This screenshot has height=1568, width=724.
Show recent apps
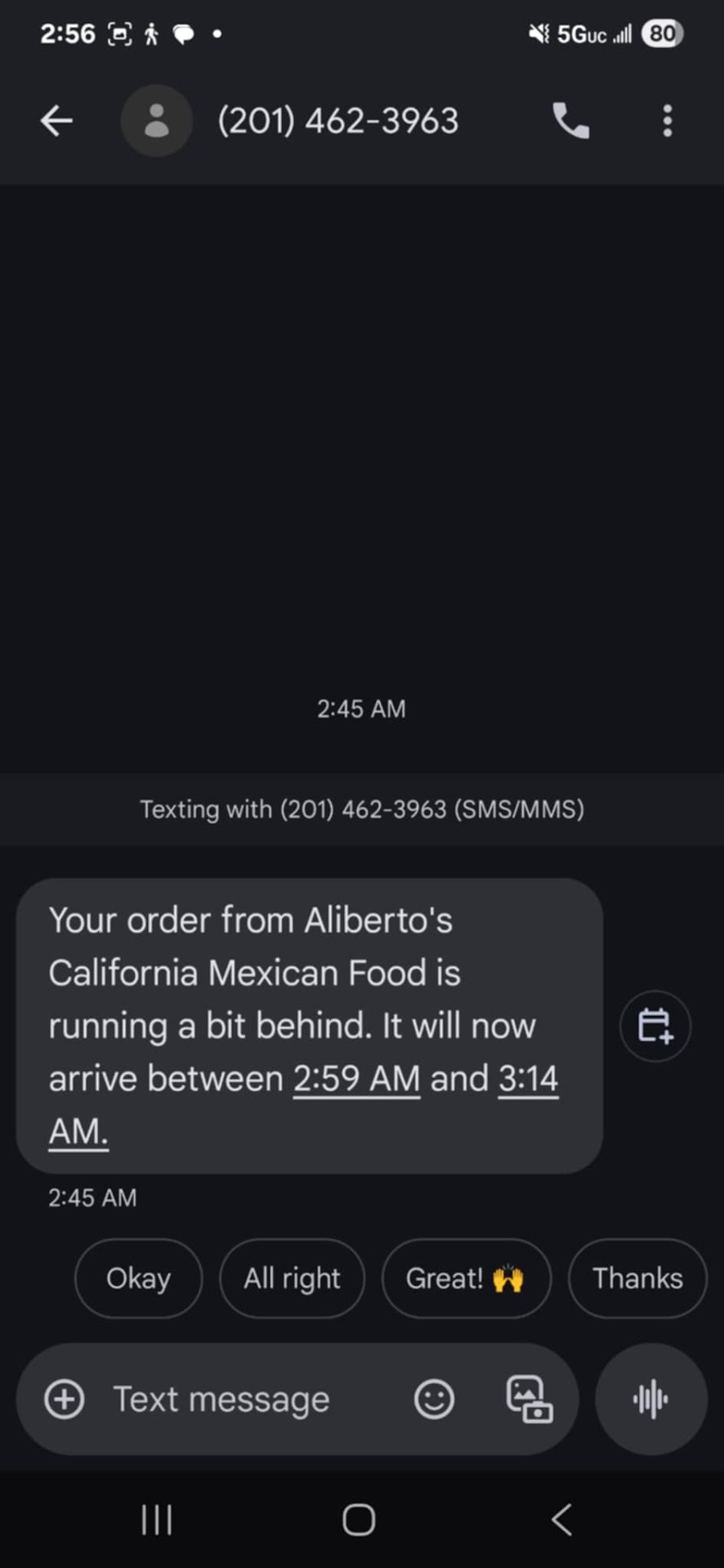pos(157,1520)
